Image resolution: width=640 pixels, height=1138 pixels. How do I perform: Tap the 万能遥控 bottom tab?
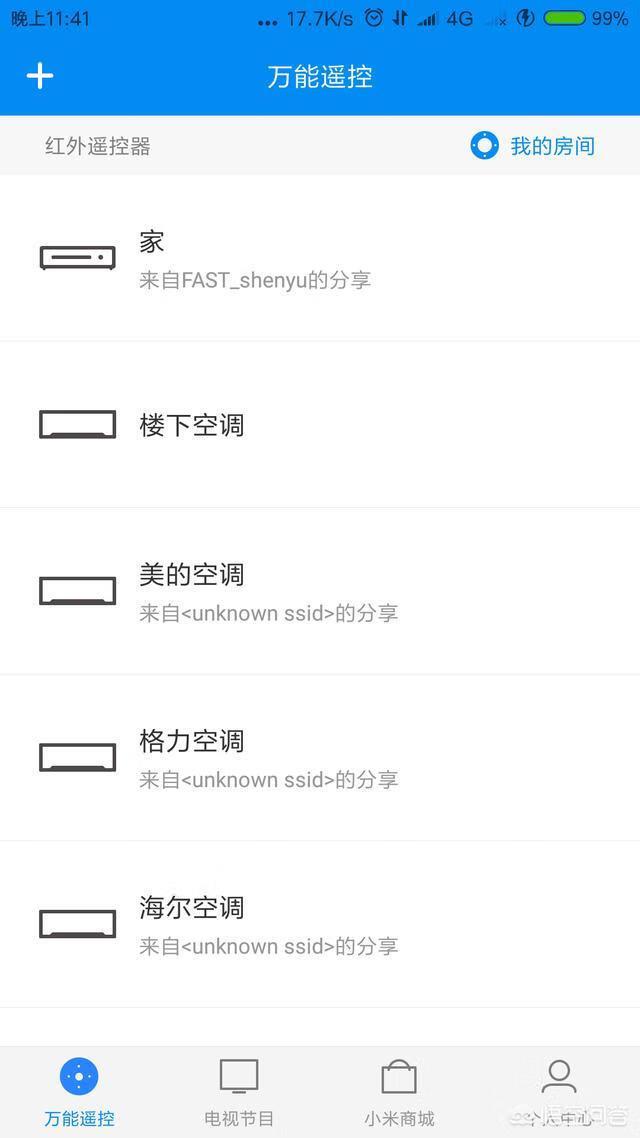80,1093
